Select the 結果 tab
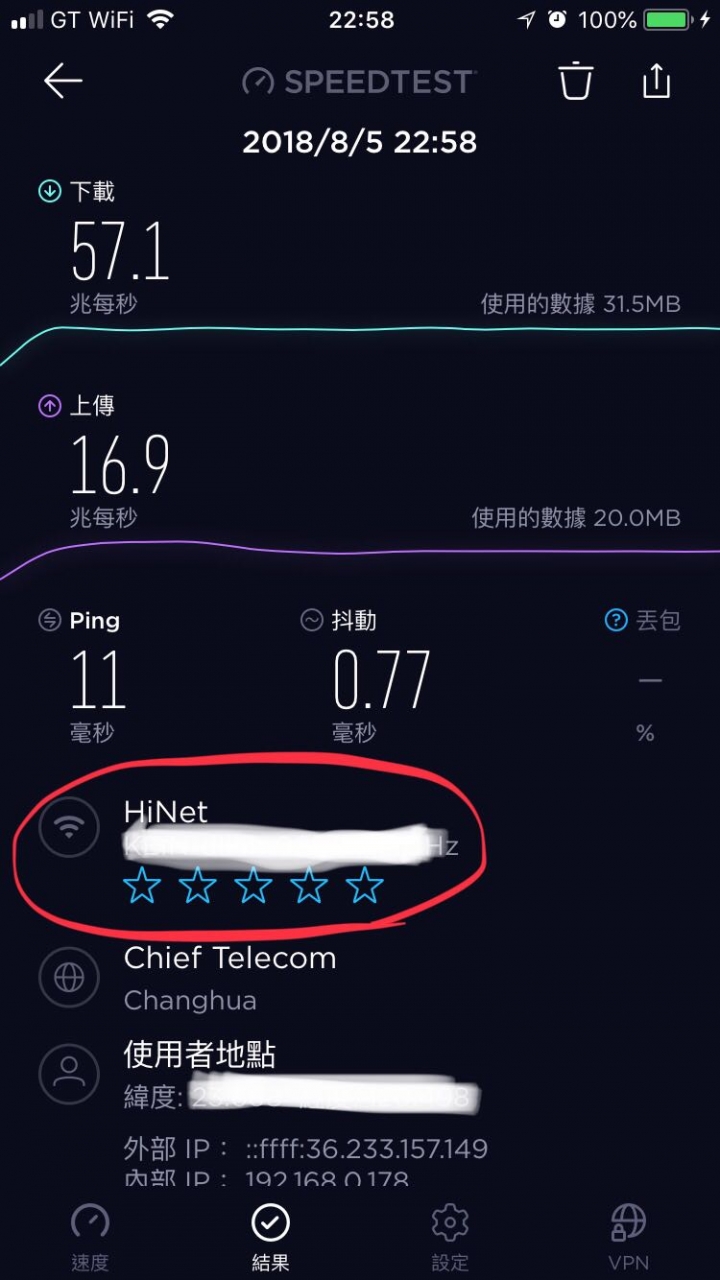This screenshot has width=720, height=1280. coord(270,1236)
